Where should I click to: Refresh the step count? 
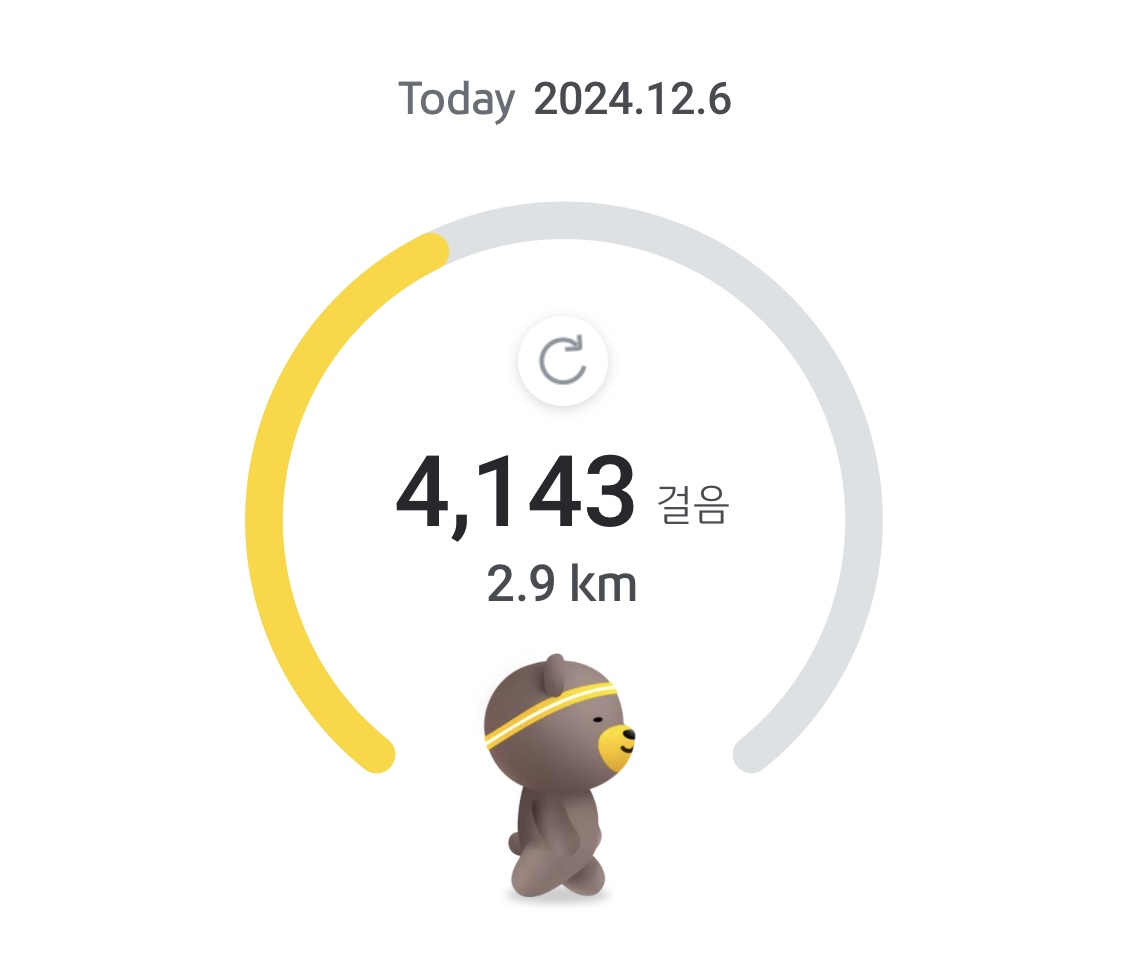[x=562, y=362]
